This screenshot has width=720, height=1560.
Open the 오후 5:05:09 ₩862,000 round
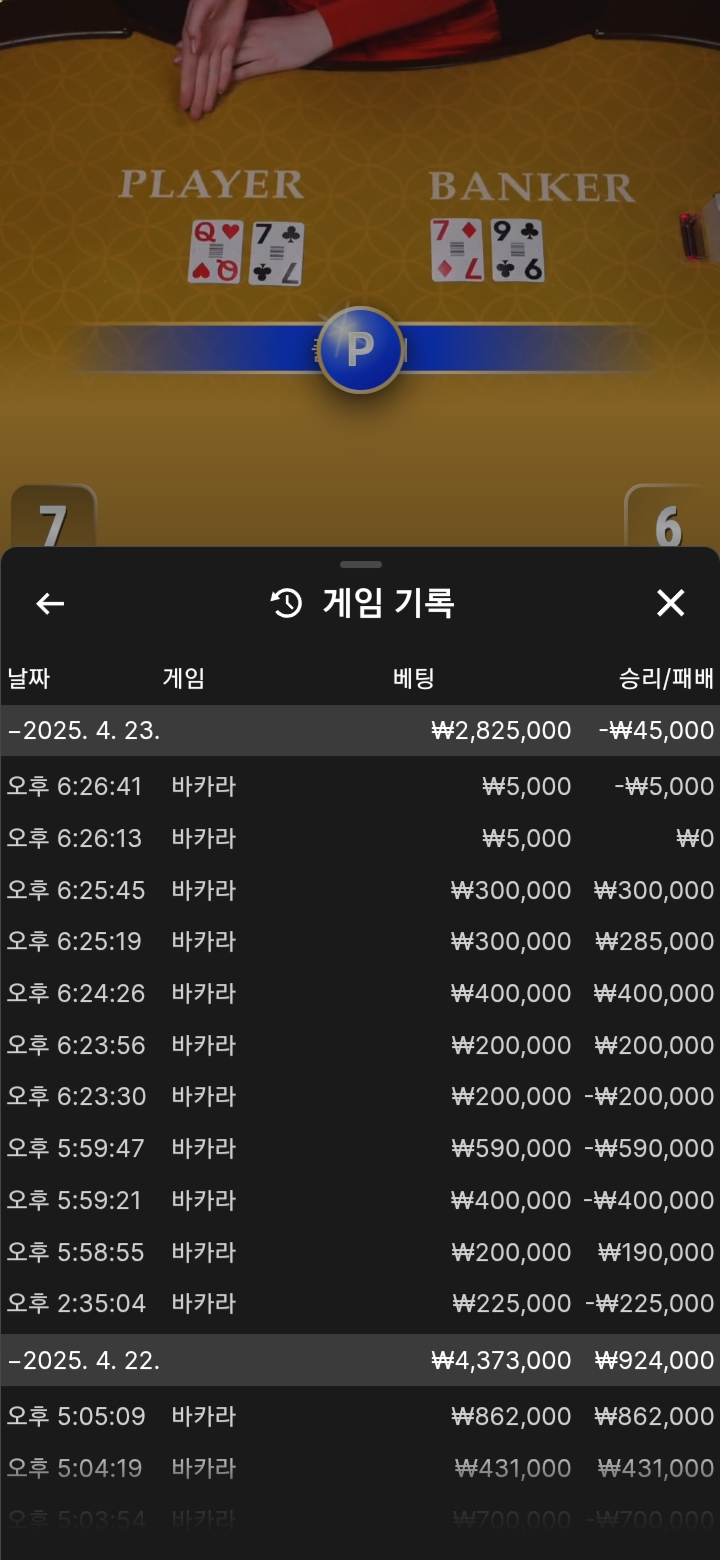360,1417
